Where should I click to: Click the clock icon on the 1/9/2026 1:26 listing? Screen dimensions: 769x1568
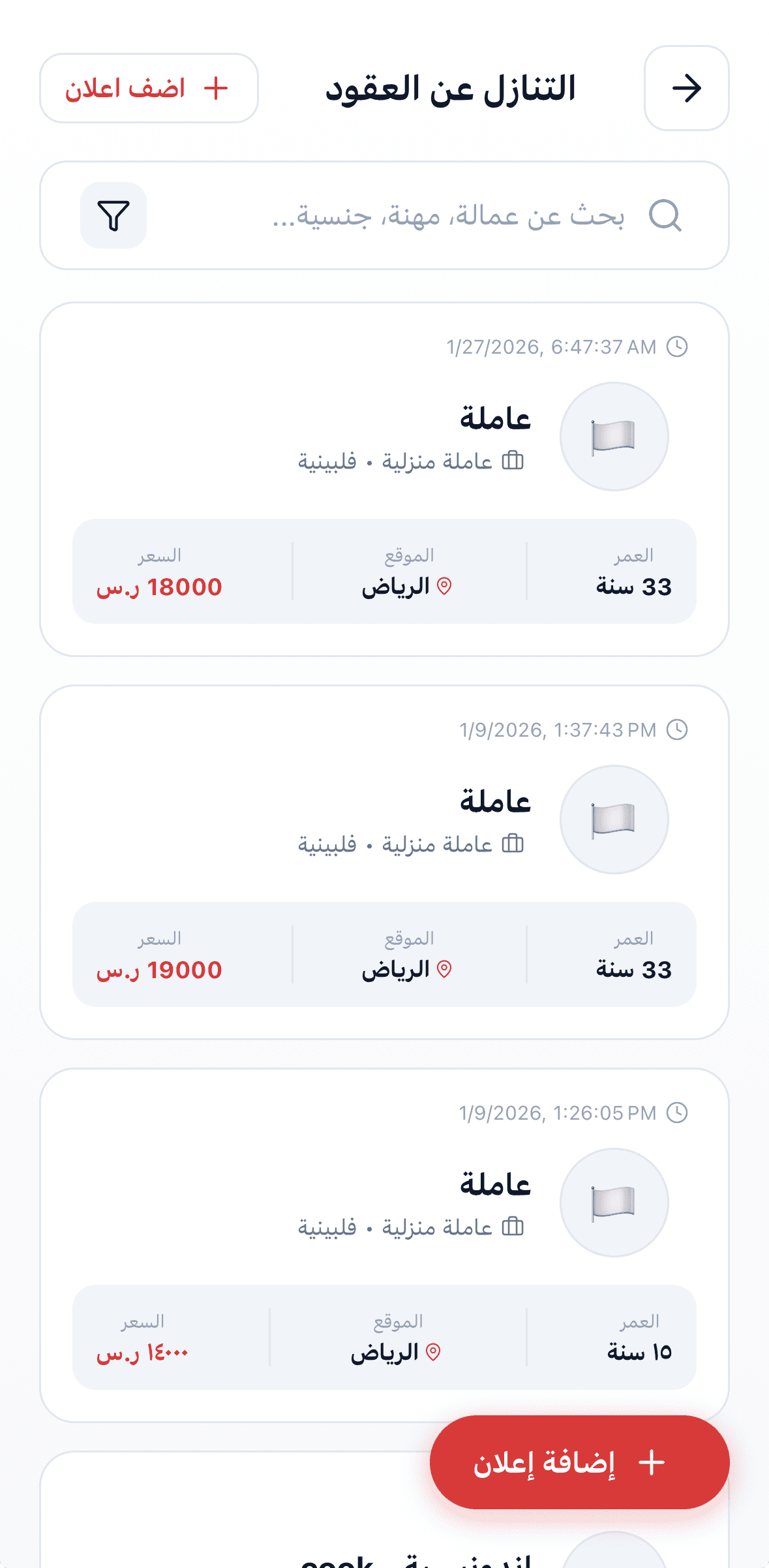[678, 1113]
